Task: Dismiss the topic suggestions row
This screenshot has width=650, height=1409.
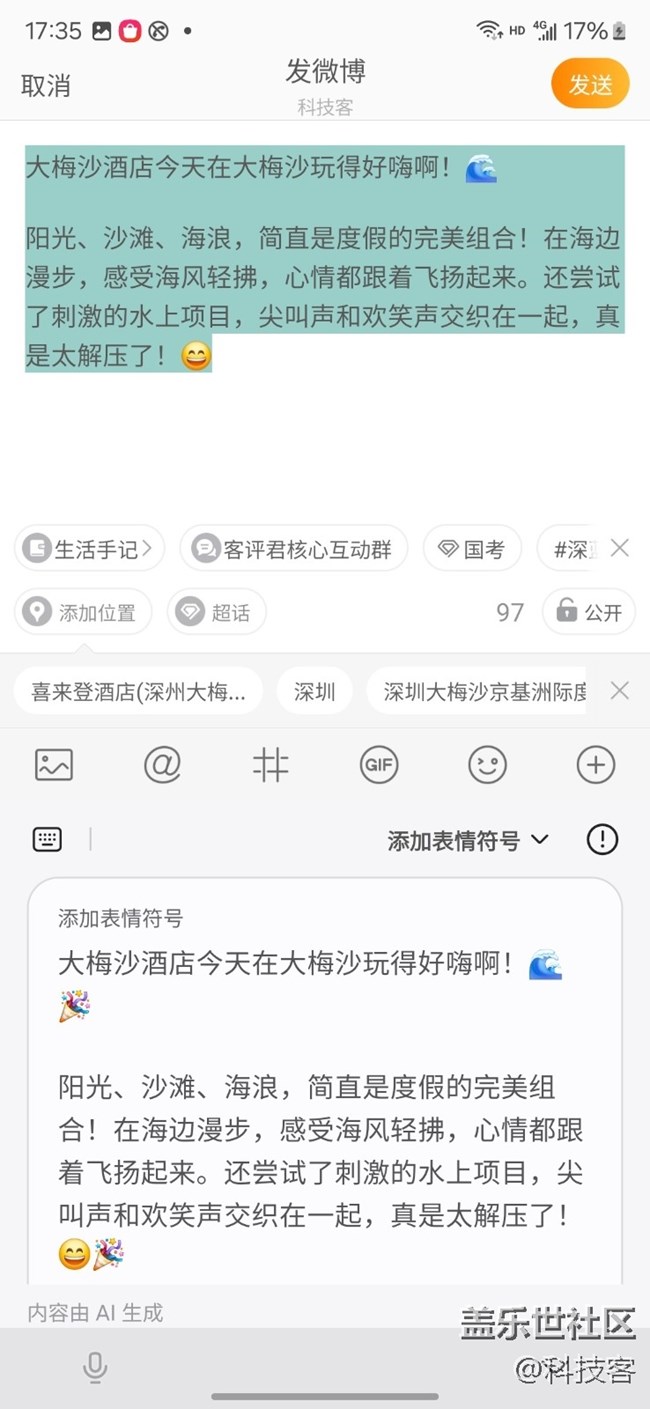Action: click(x=620, y=547)
